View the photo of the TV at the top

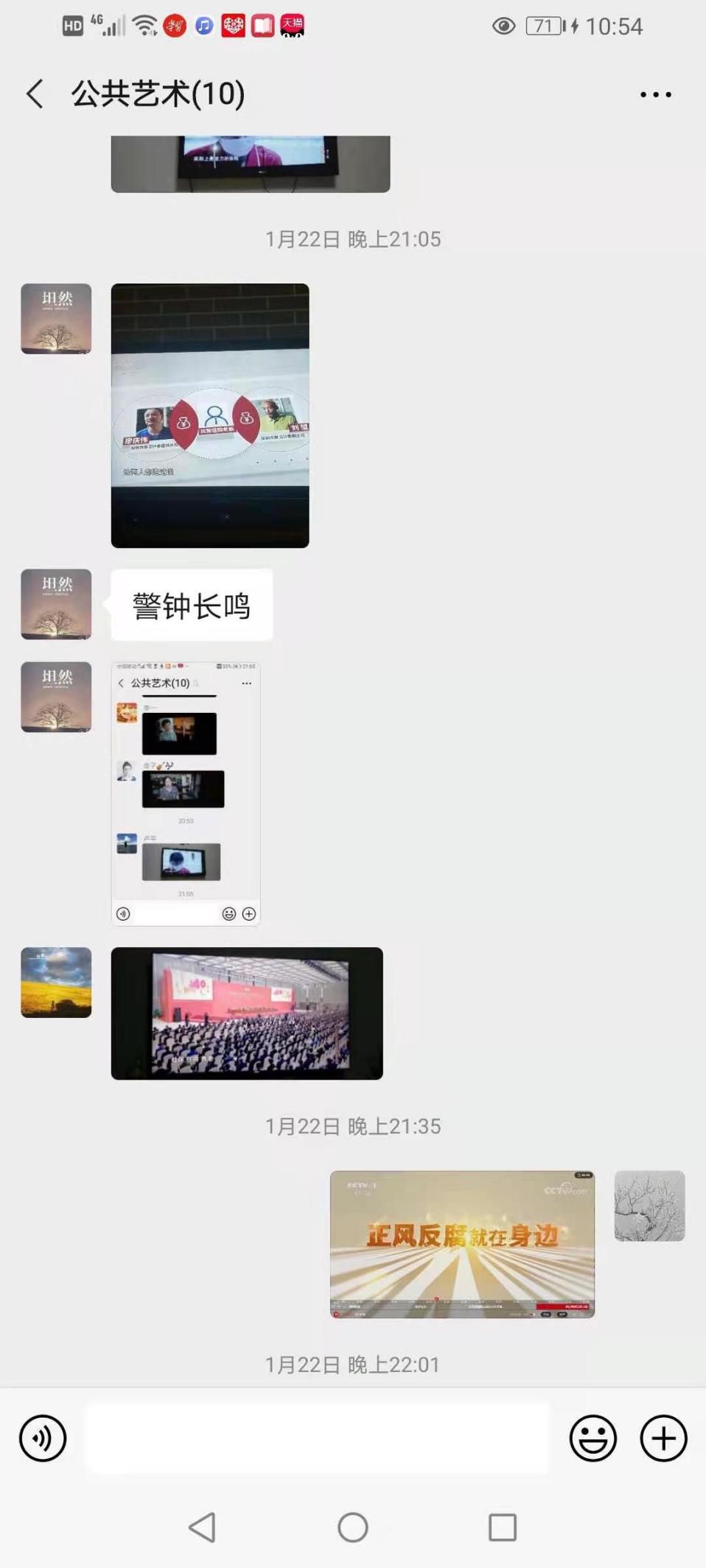250,164
